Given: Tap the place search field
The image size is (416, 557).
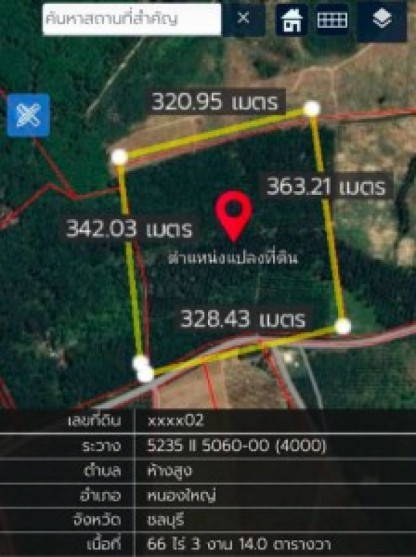Looking at the screenshot, I should (132, 20).
